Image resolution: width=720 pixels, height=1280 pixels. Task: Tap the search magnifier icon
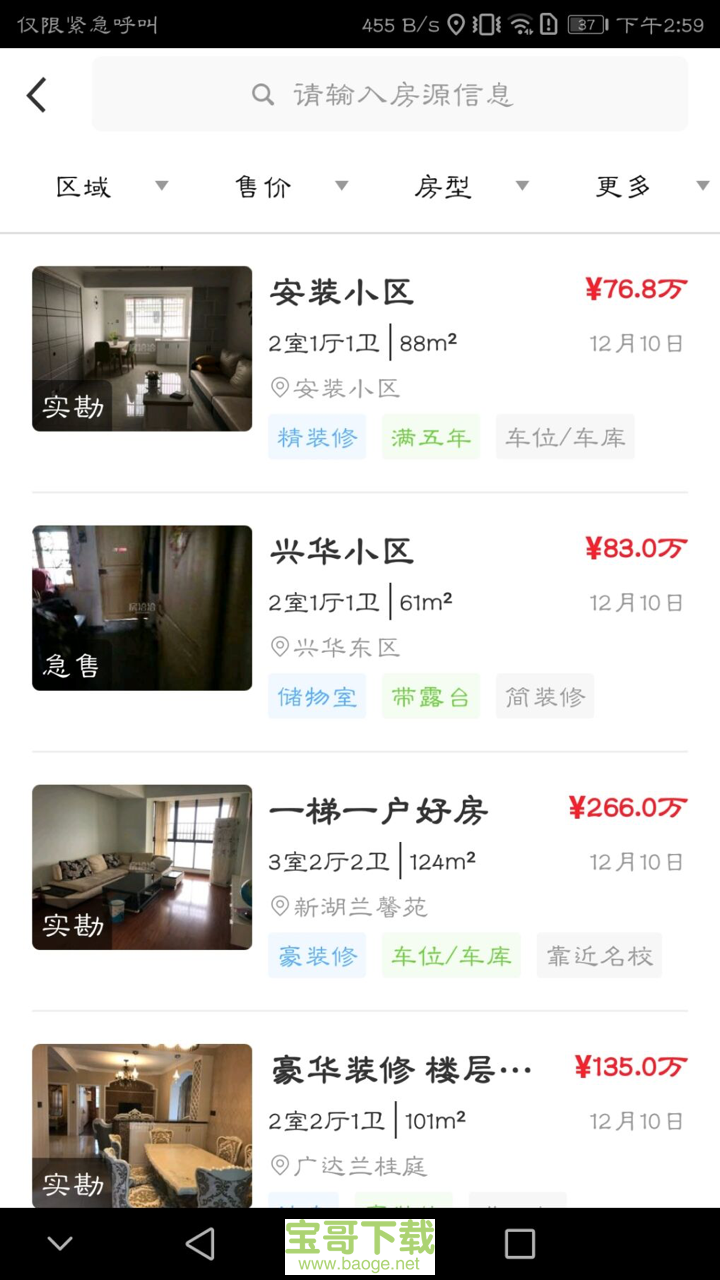coord(262,94)
